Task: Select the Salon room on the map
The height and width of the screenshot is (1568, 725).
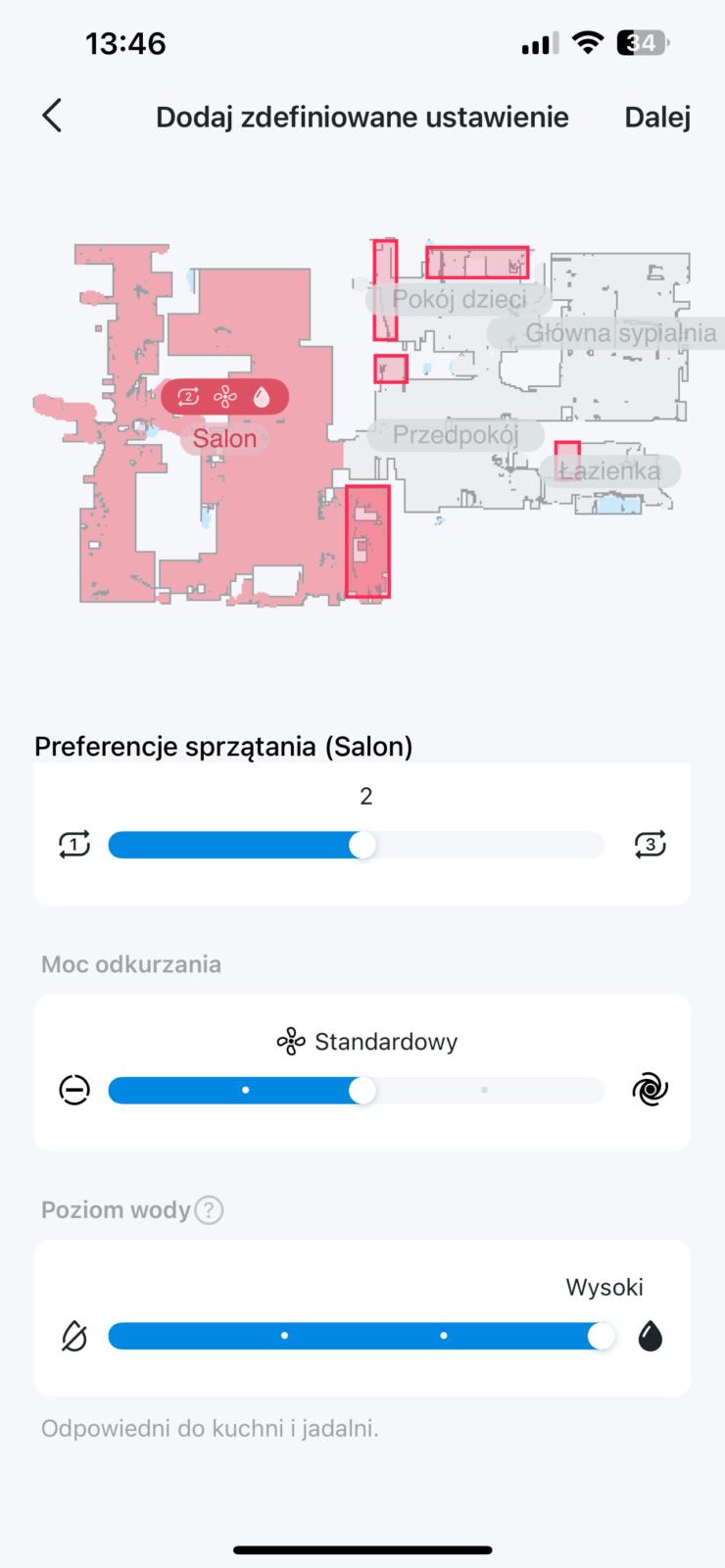Action: (224, 438)
